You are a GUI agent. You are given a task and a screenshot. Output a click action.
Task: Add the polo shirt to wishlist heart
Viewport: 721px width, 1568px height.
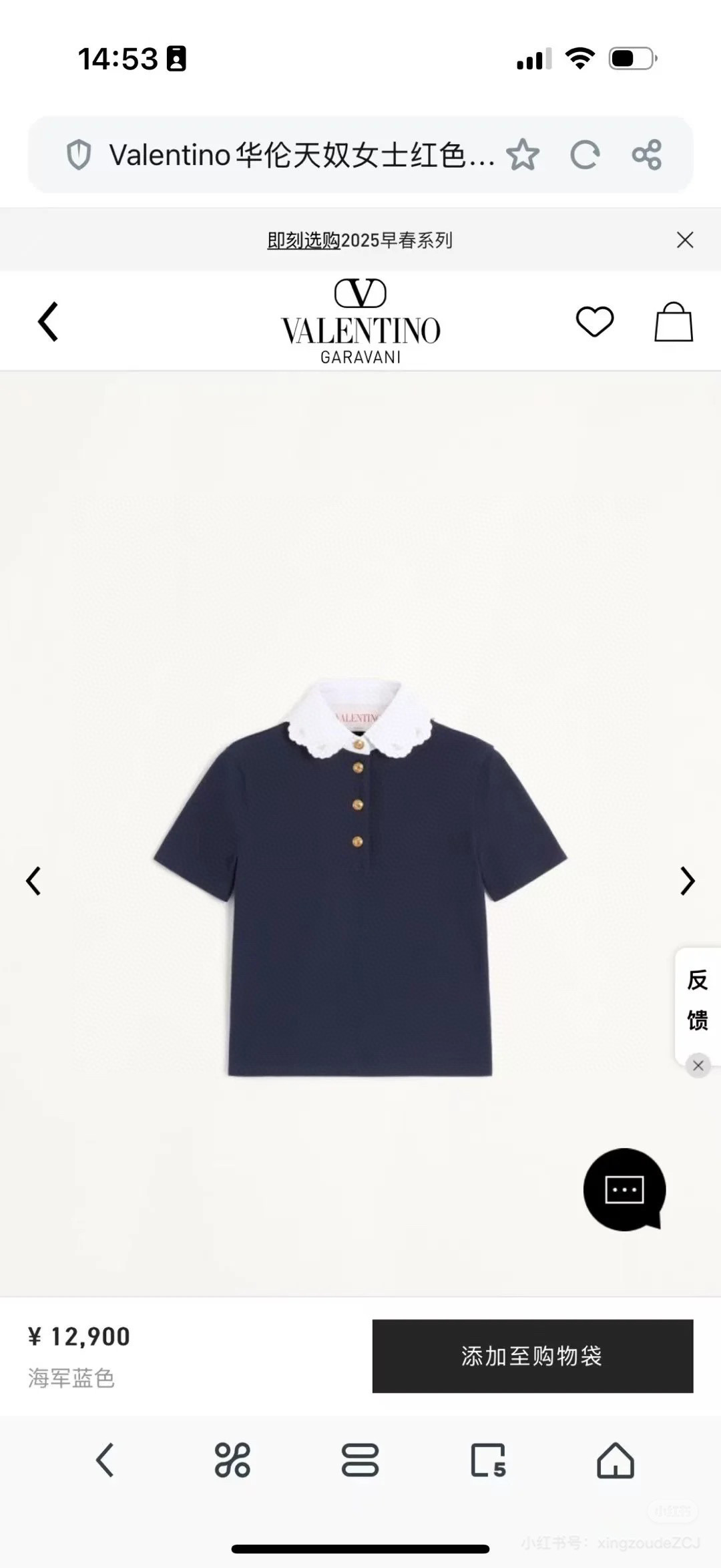(594, 322)
